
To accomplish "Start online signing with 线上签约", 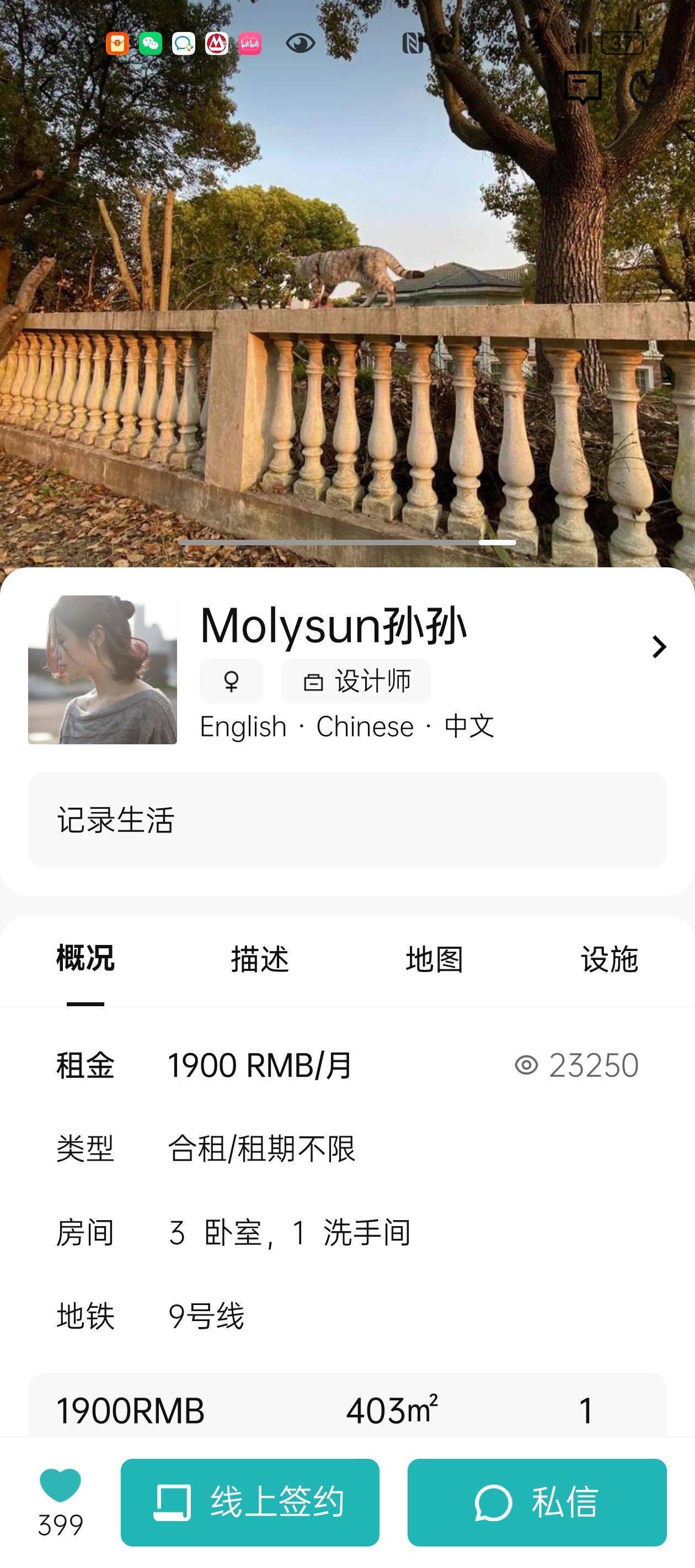I will pyautogui.click(x=250, y=1502).
